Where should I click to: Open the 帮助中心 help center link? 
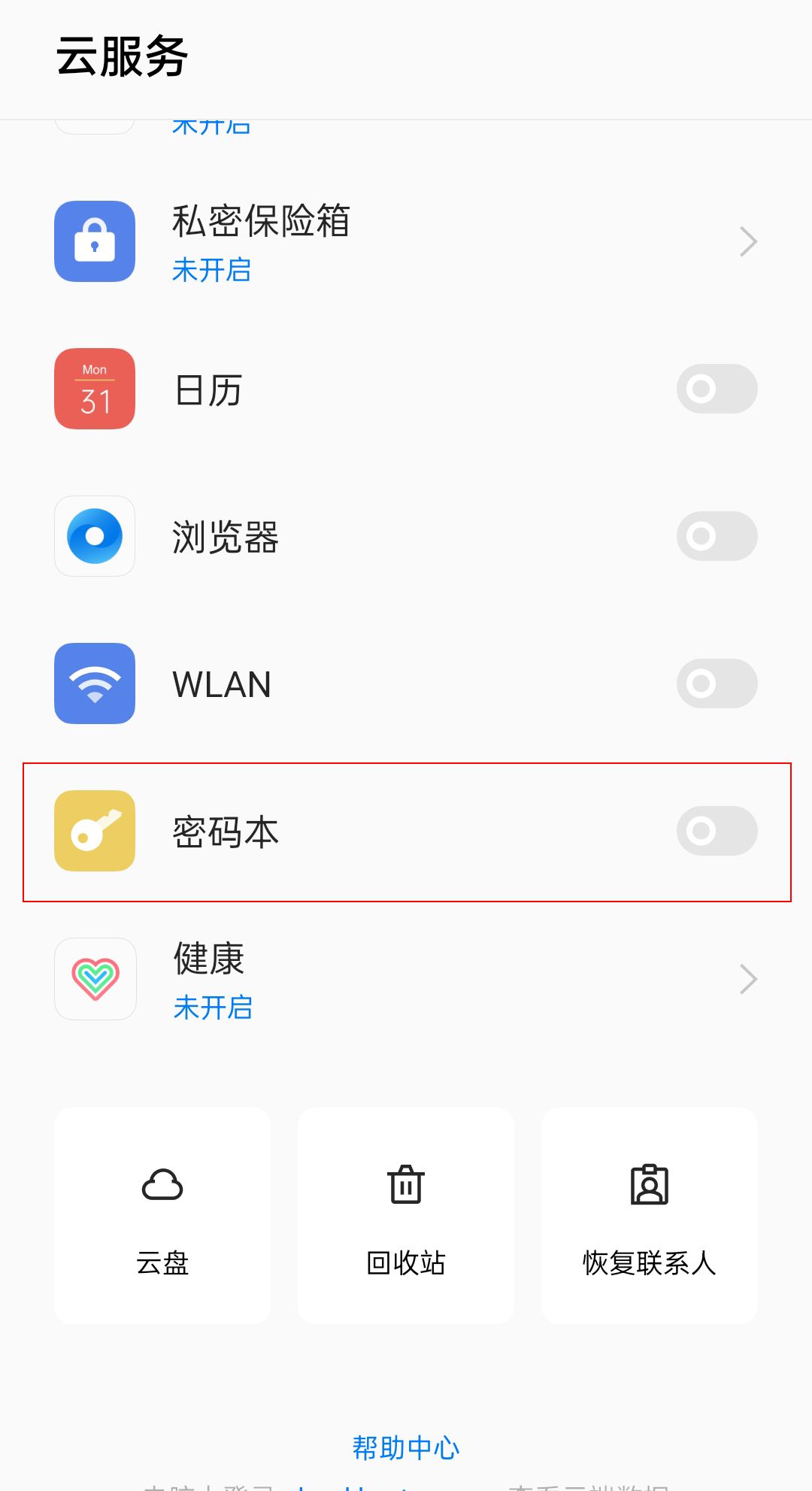click(404, 1445)
